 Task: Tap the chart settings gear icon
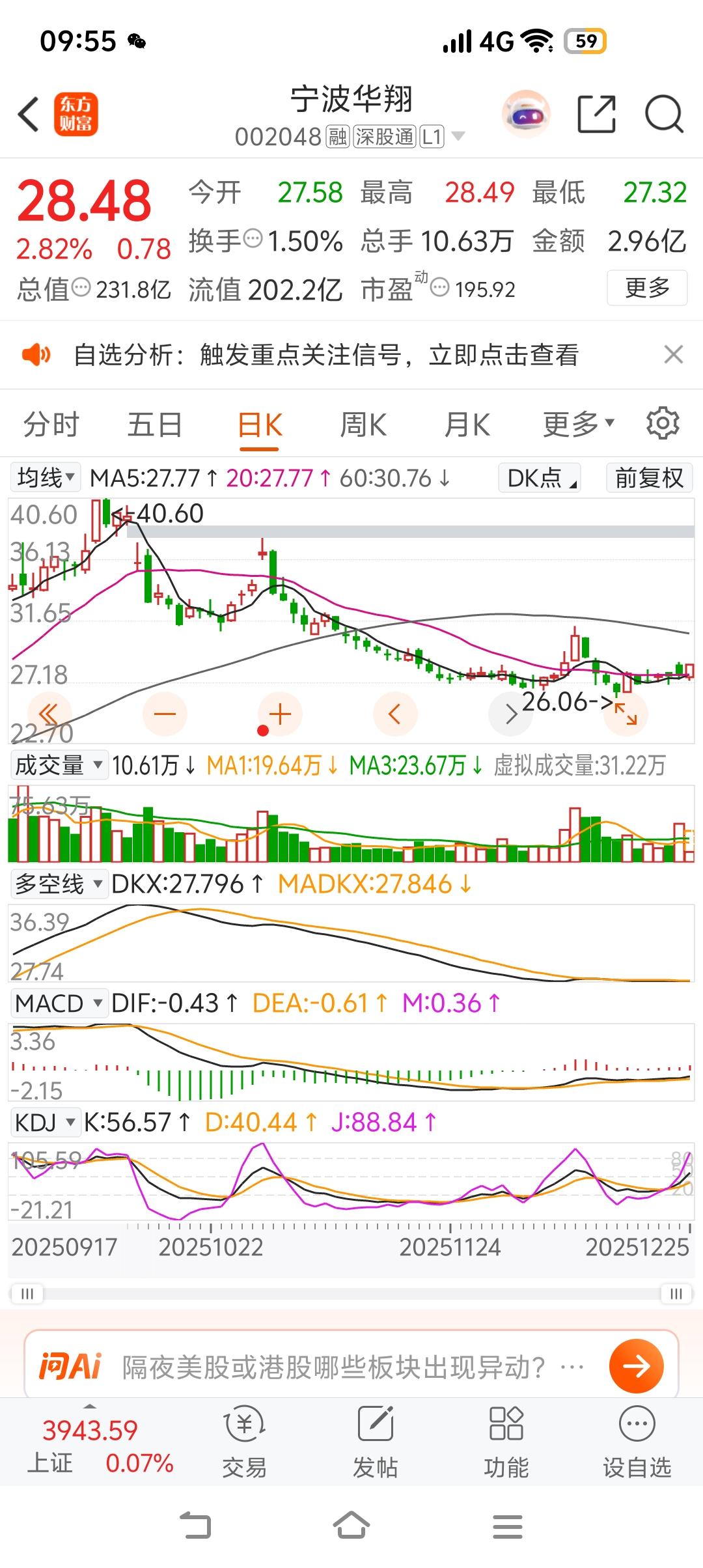pos(663,423)
